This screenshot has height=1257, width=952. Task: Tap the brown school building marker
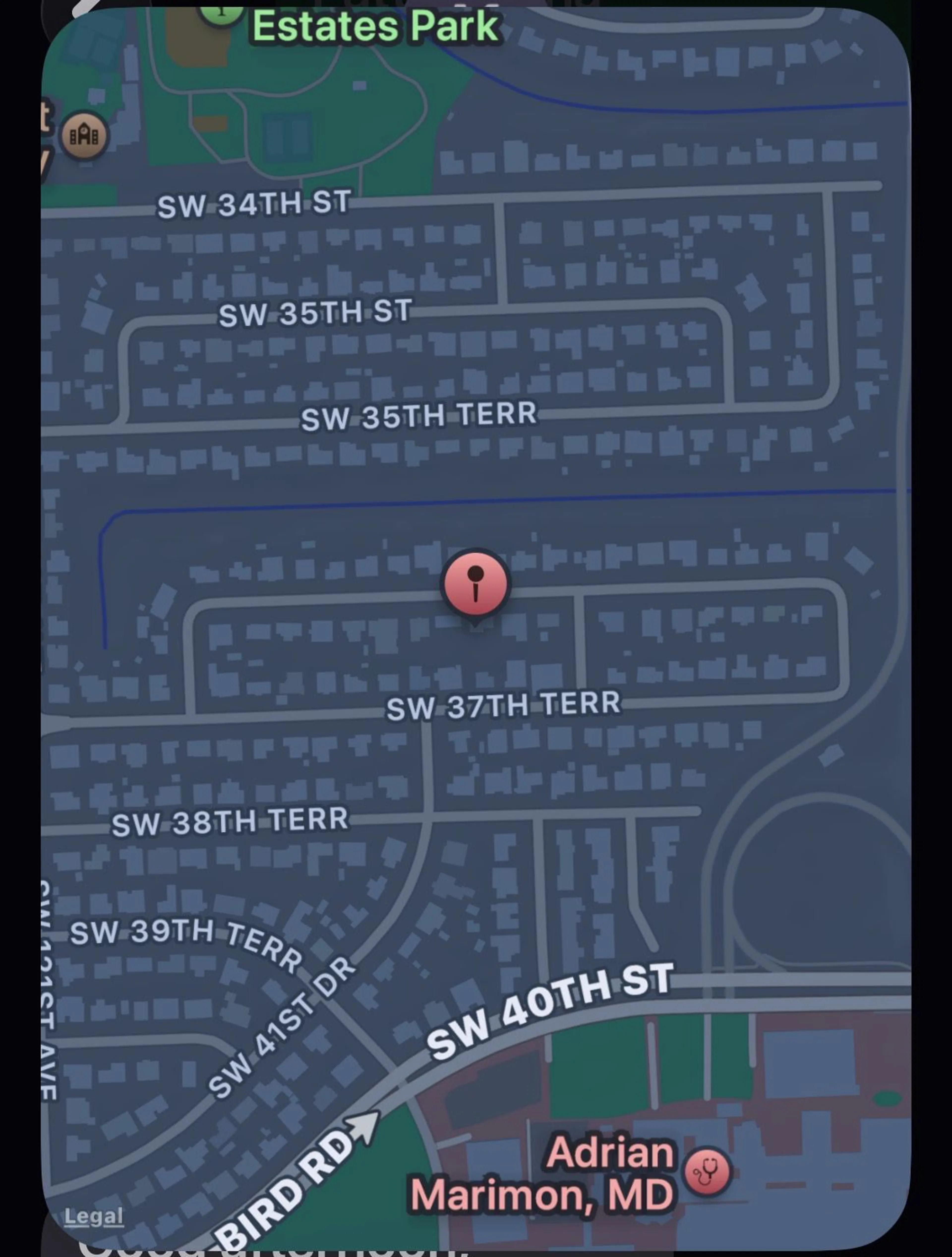[84, 135]
